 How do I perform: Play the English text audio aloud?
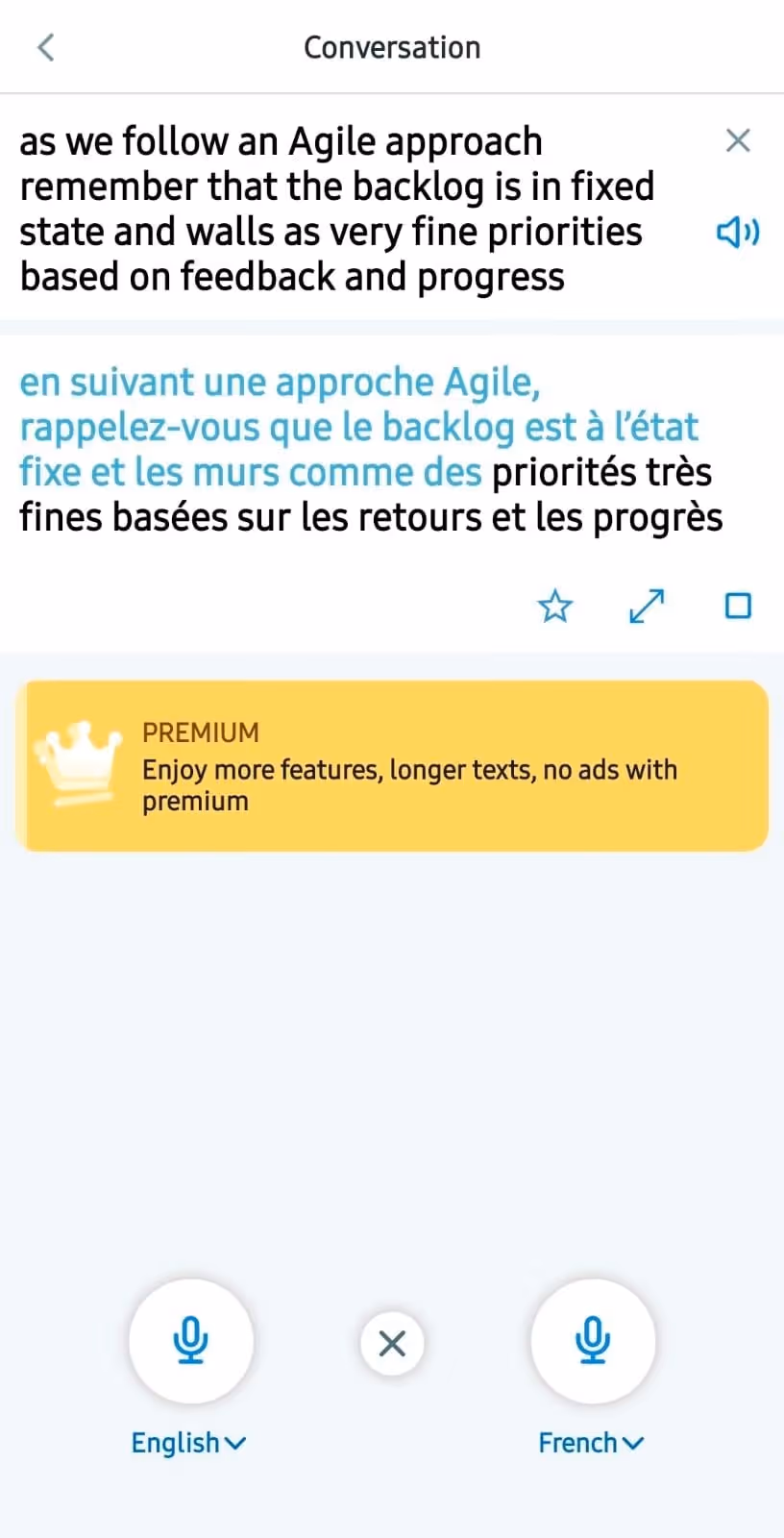pyautogui.click(x=737, y=232)
